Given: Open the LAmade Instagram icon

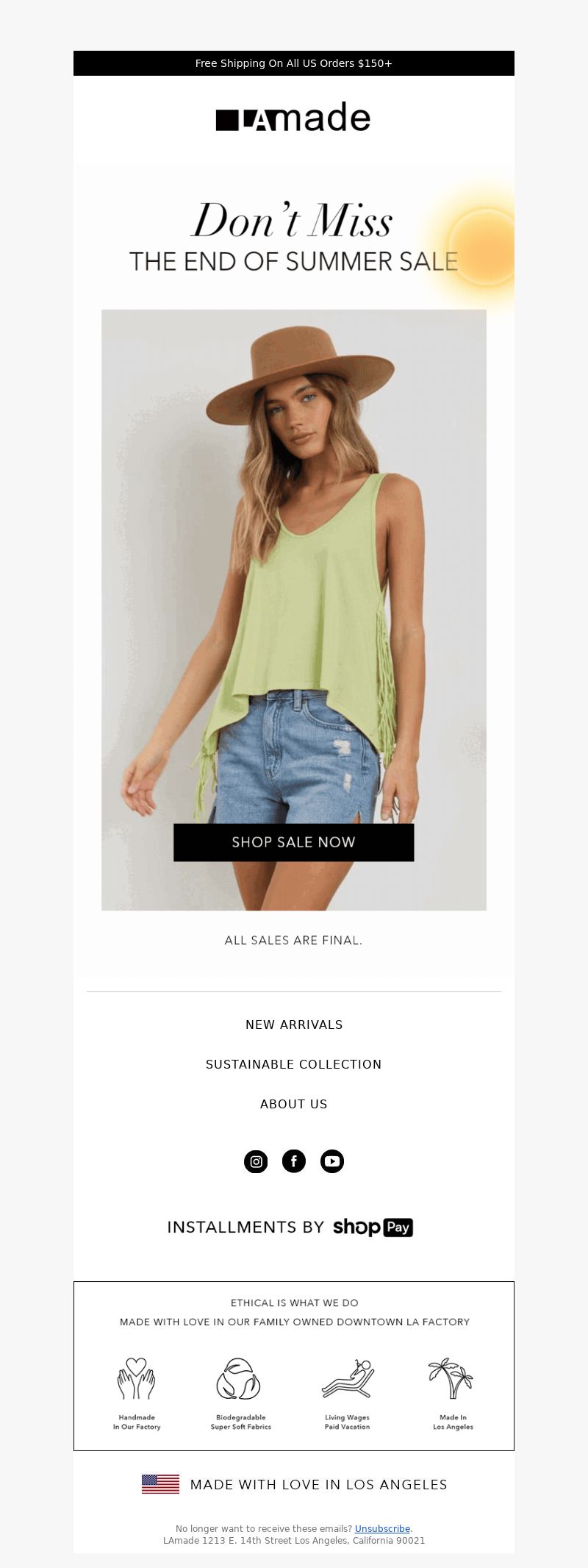Looking at the screenshot, I should point(256,1161).
